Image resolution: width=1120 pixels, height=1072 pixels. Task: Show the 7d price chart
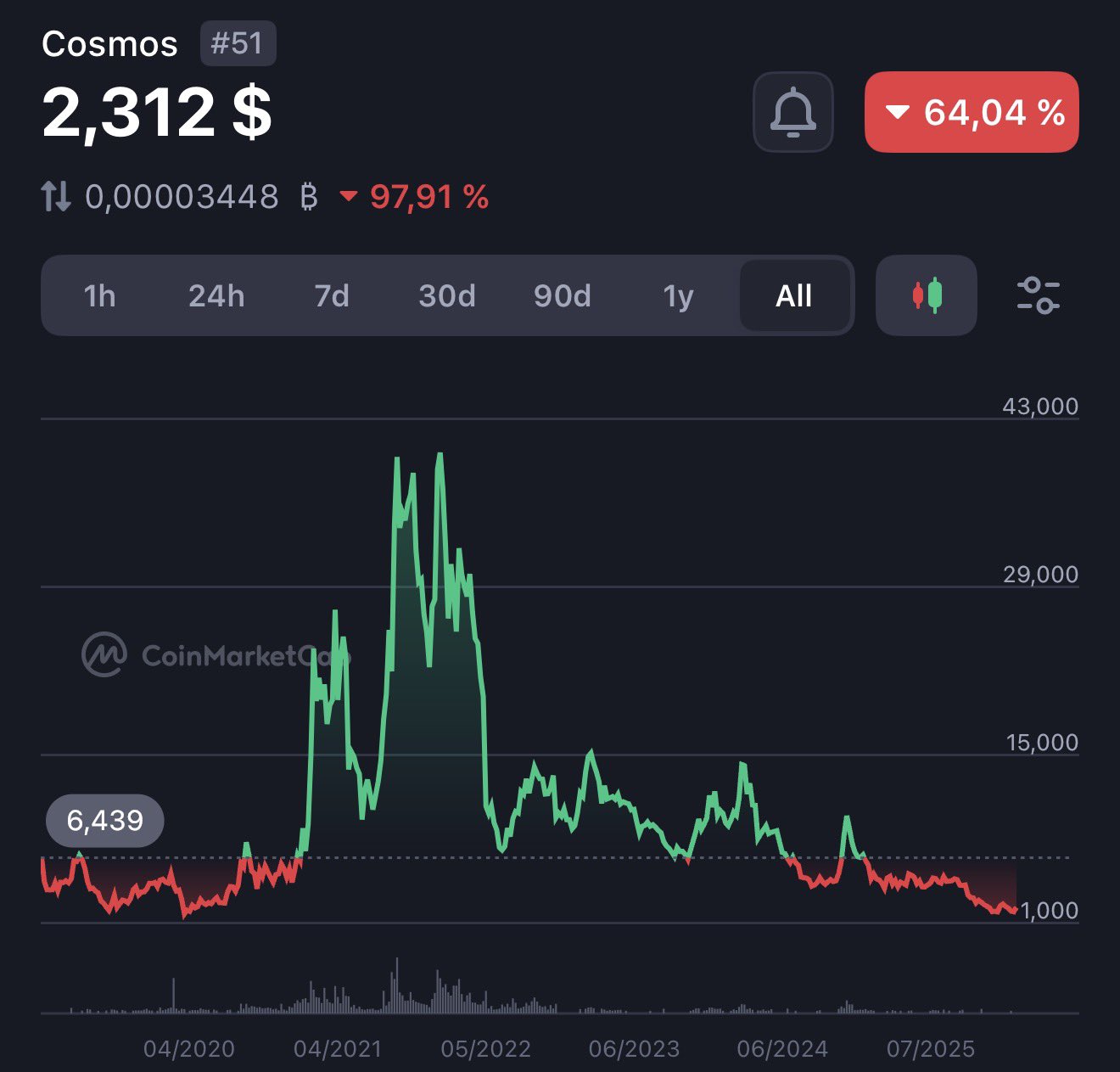pos(332,295)
